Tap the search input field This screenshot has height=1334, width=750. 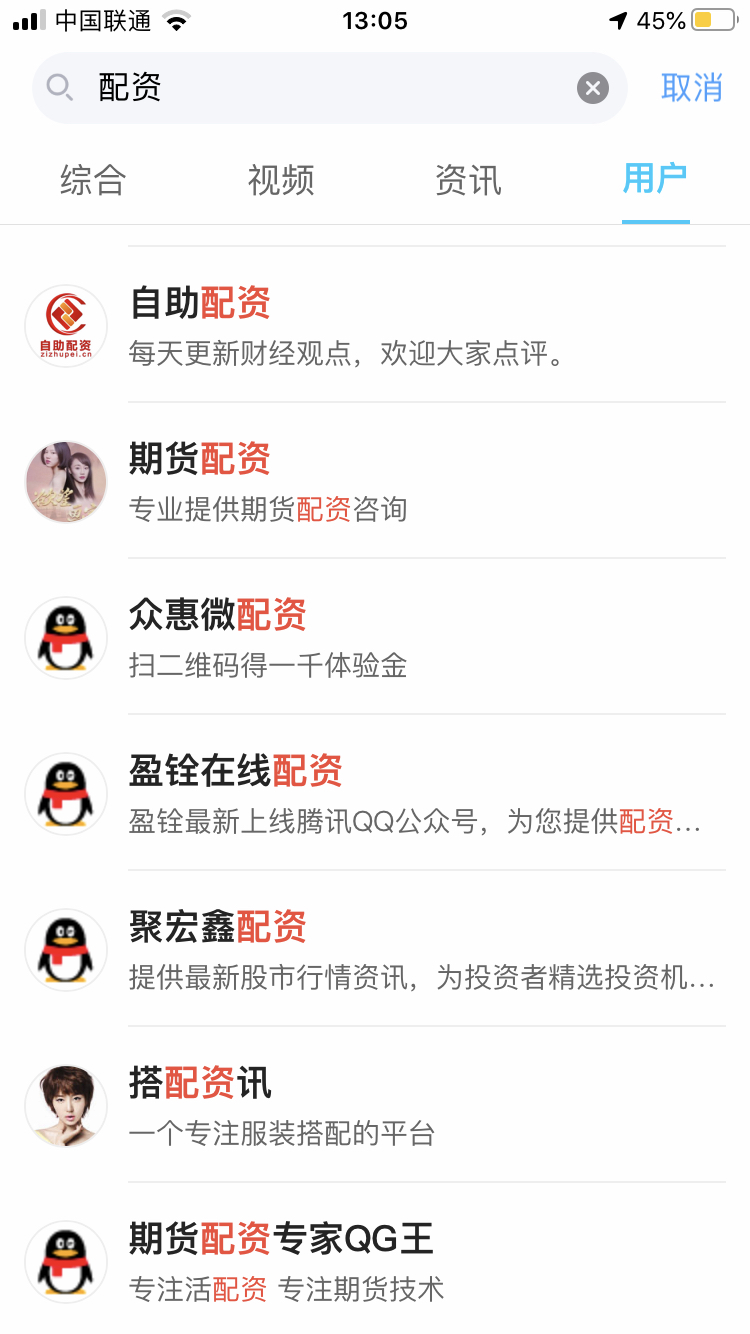pos(300,88)
